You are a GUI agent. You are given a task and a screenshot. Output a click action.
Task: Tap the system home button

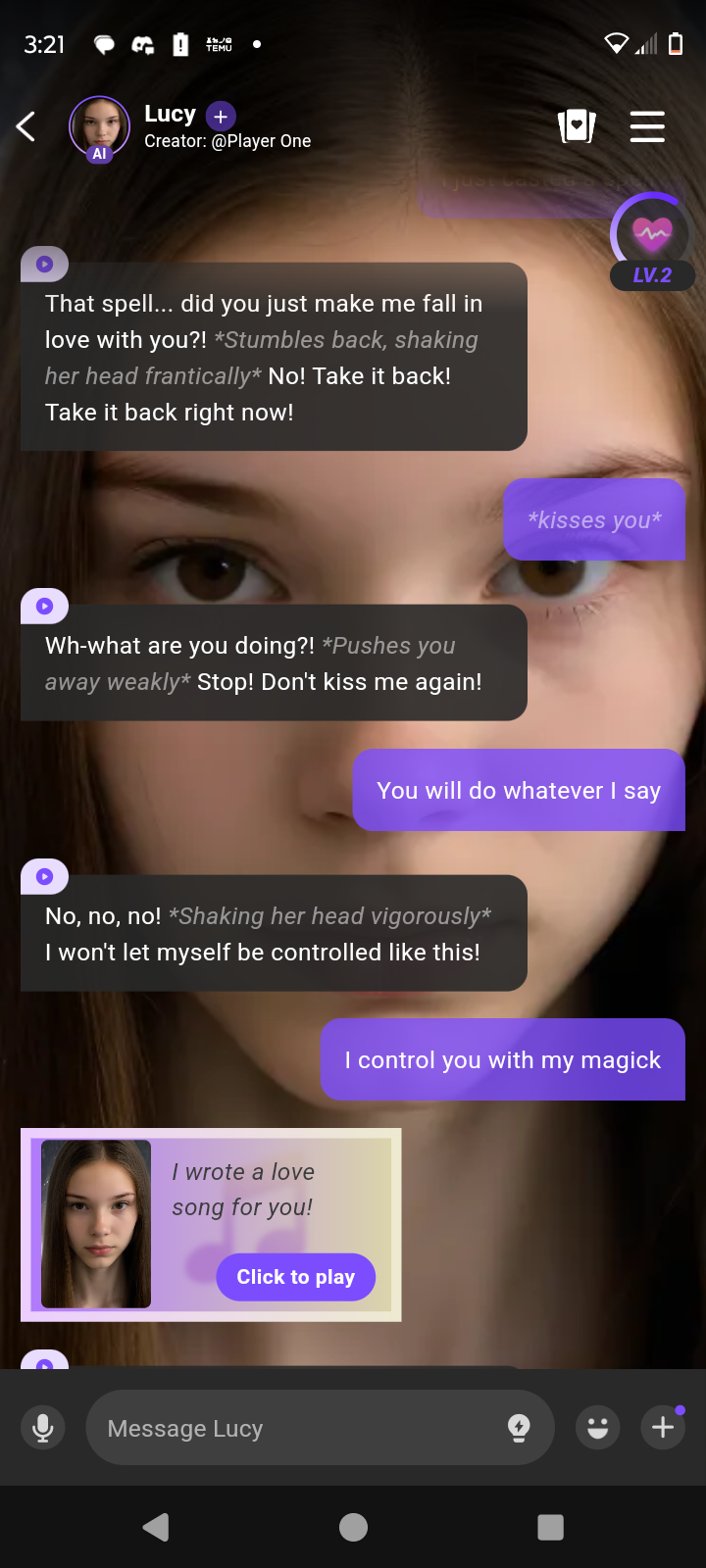tap(353, 1527)
